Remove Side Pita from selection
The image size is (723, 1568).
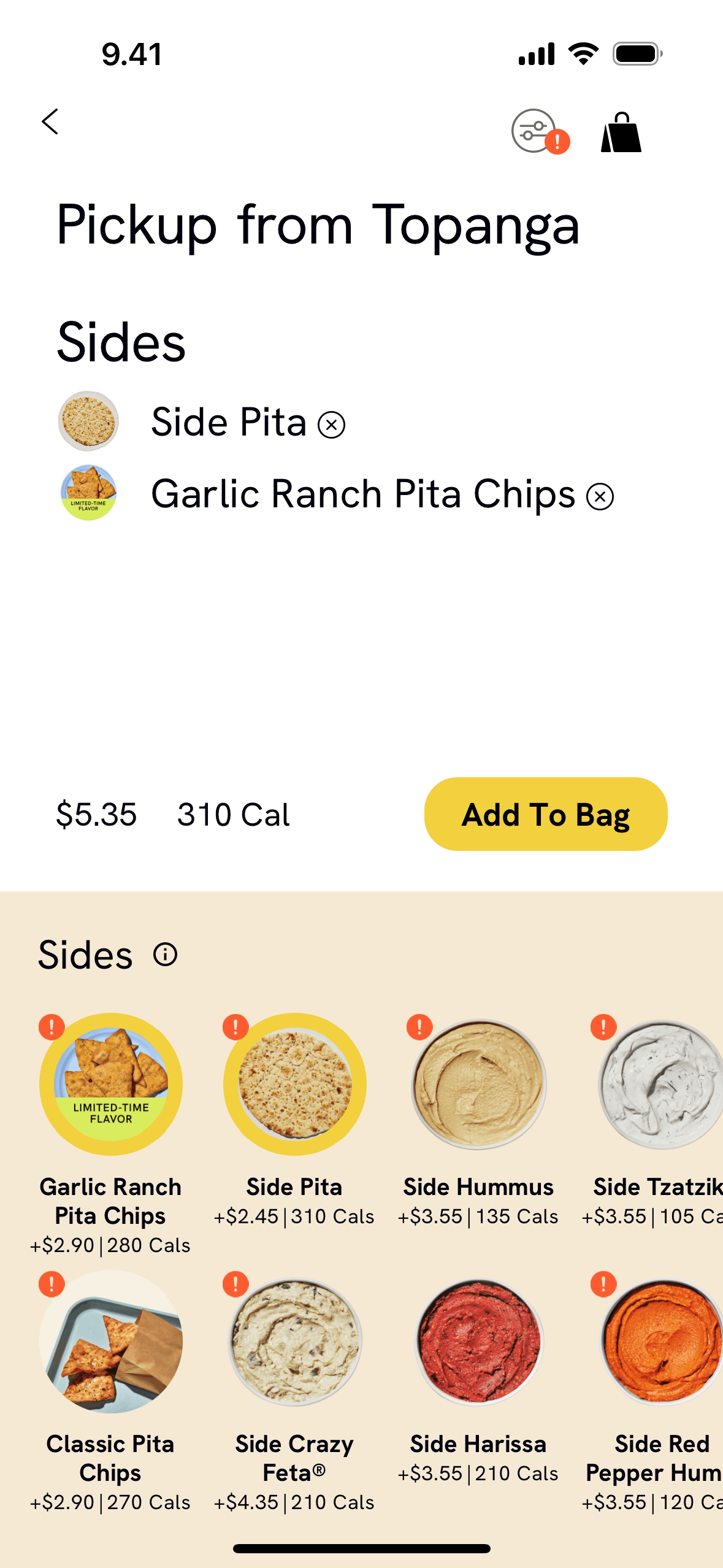332,425
